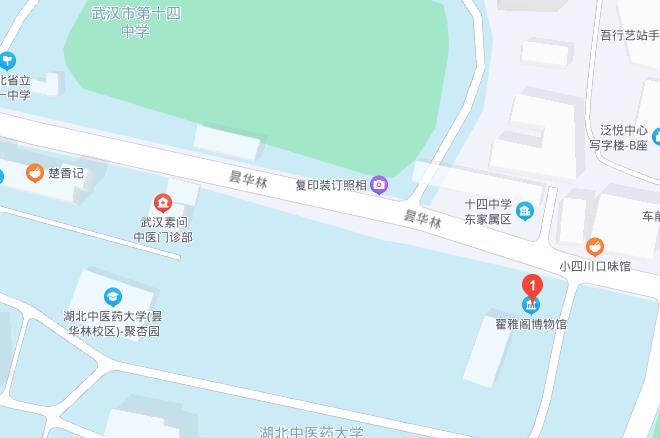Tap the 复印装订照相 photo shop marker
The width and height of the screenshot is (660, 438).
tap(379, 184)
